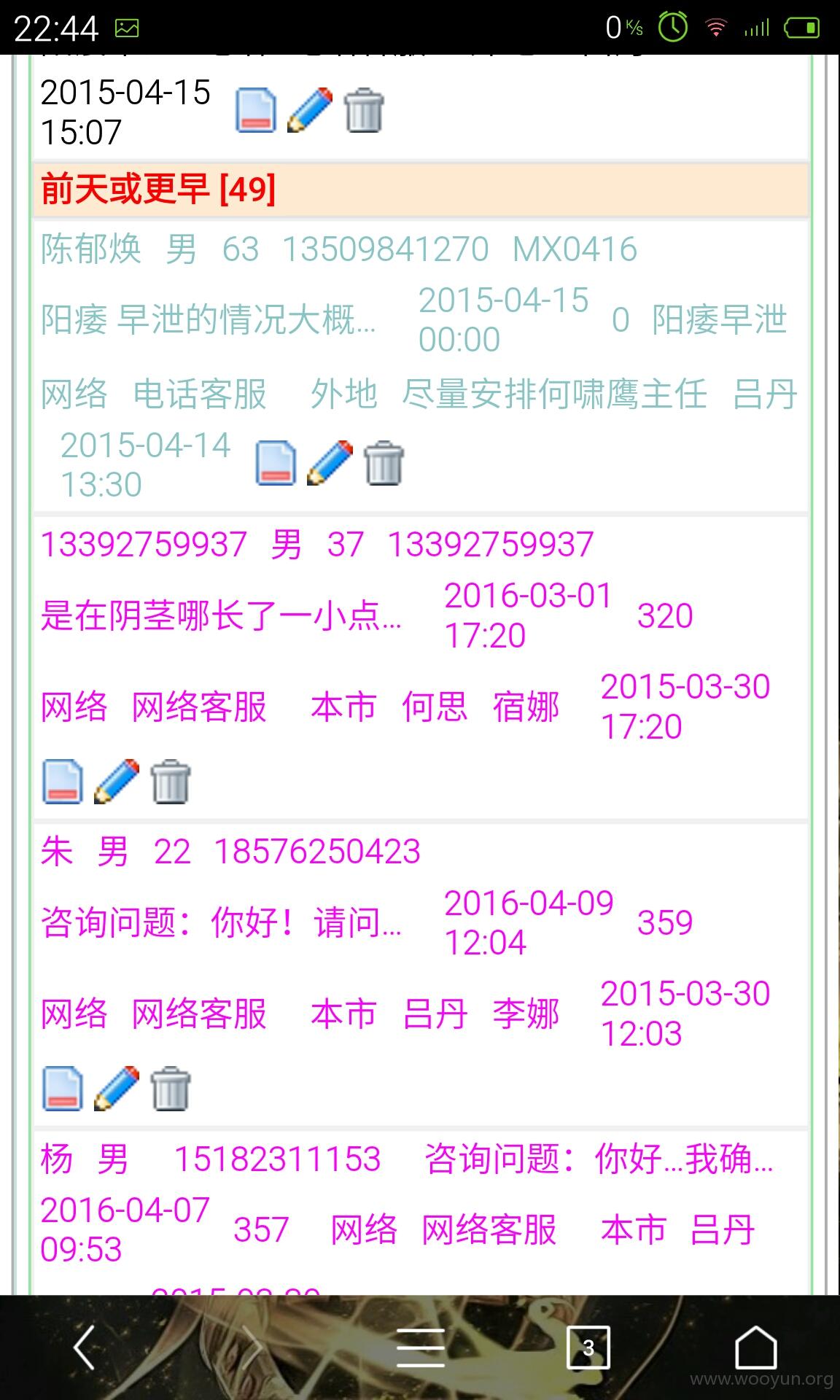Go back using the browser back arrow
This screenshot has width=840, height=1400.
(84, 1347)
